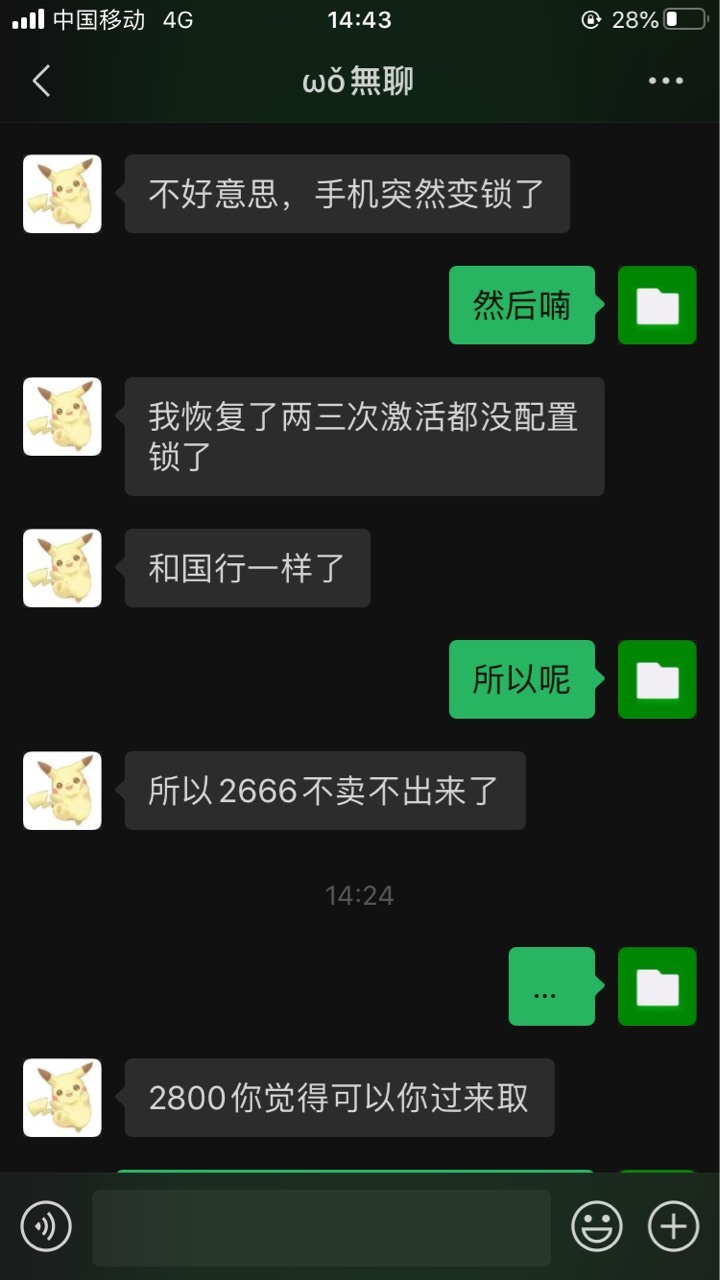This screenshot has height=1280, width=720.
Task: Tap your own avatar beside '所以呢'
Action: pos(657,679)
